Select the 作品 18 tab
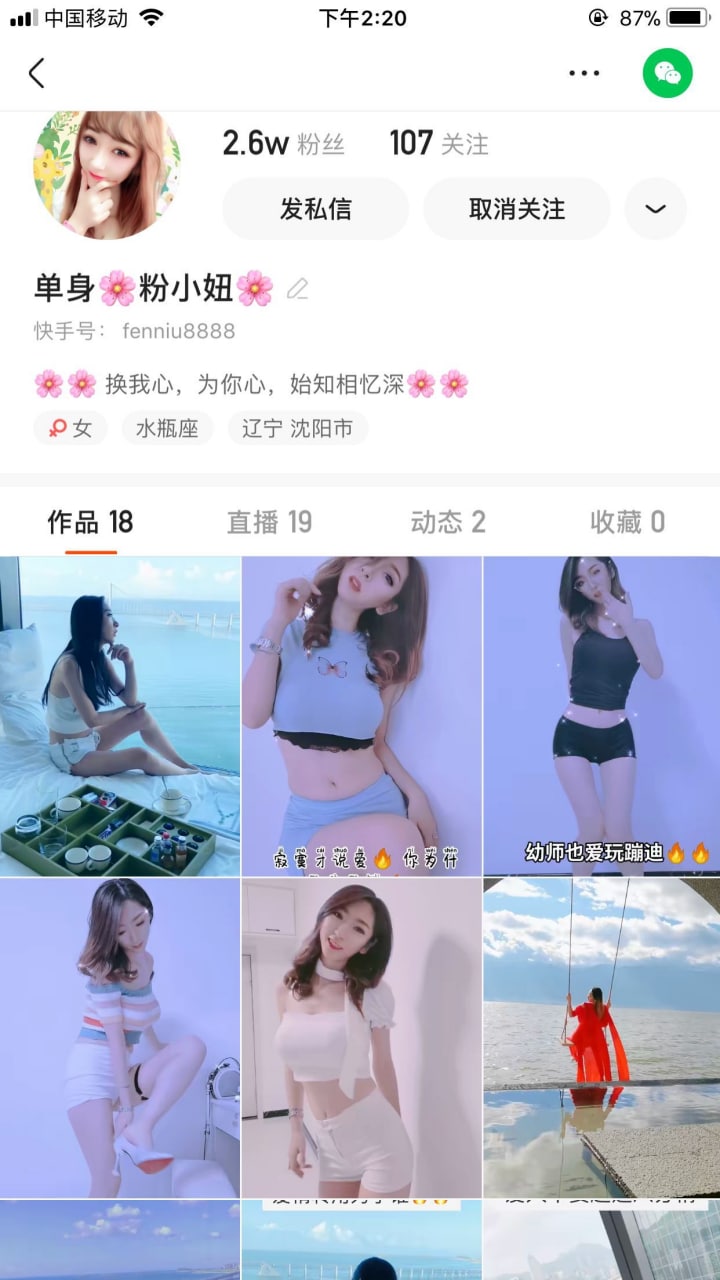The height and width of the screenshot is (1280, 720). tap(90, 522)
